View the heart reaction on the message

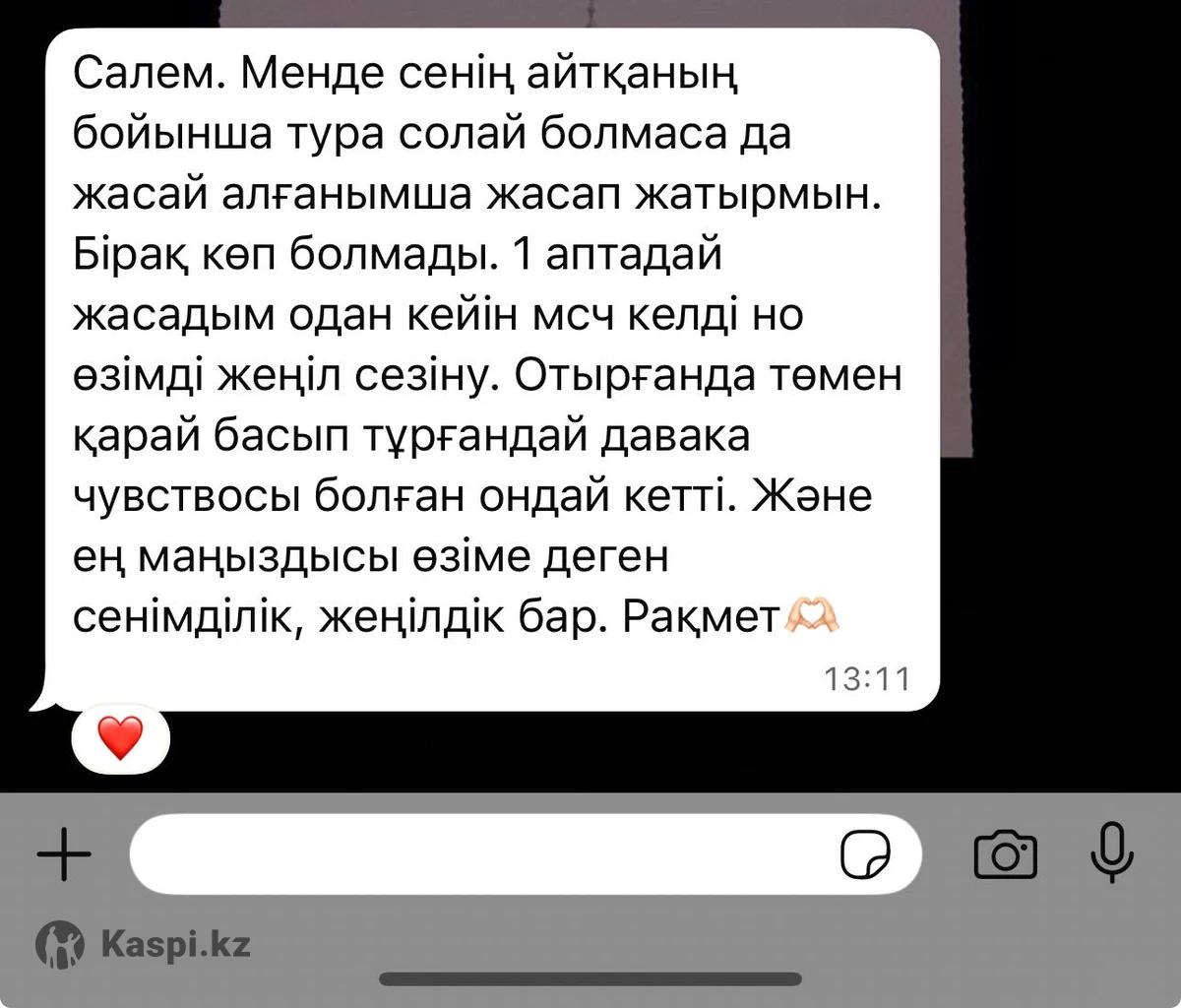[121, 737]
